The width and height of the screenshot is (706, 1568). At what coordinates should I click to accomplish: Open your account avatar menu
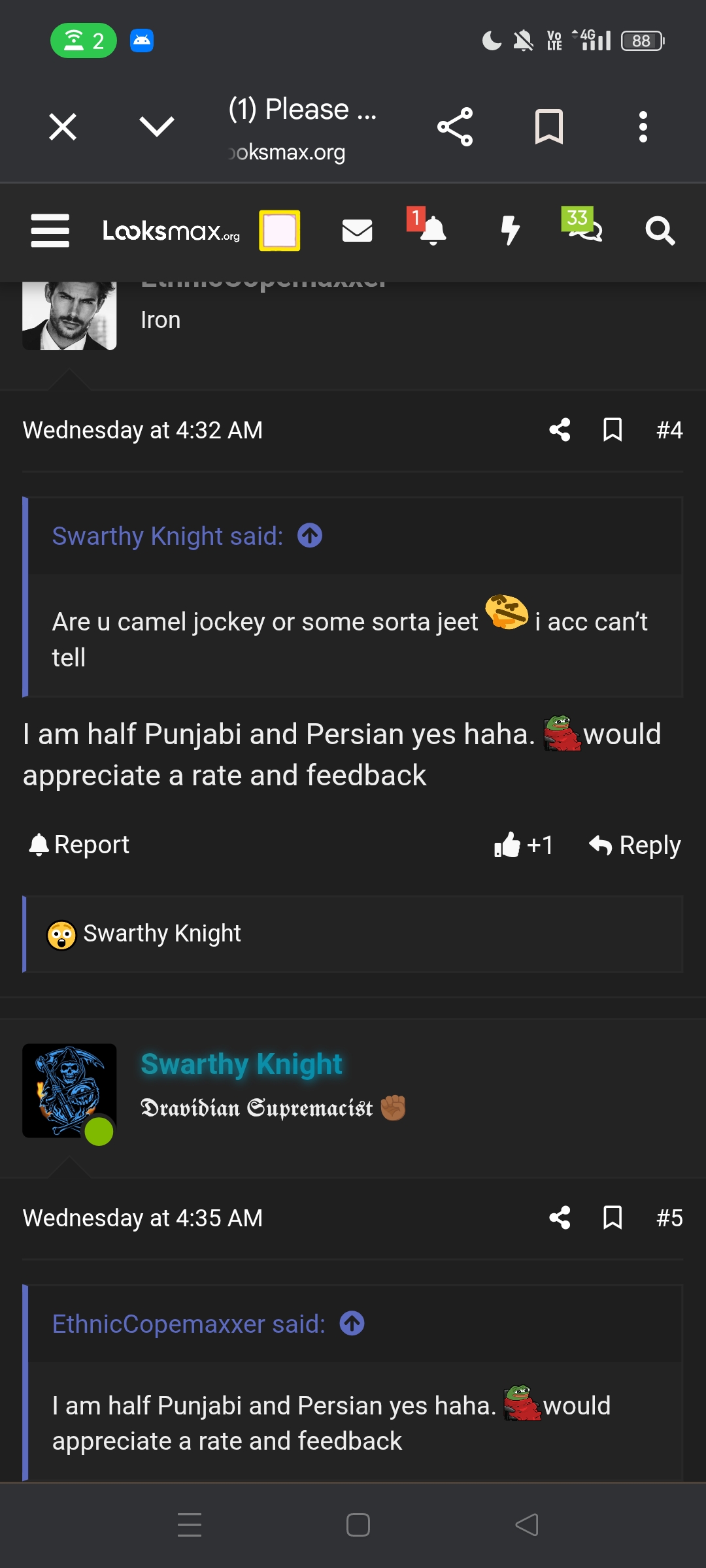point(280,231)
